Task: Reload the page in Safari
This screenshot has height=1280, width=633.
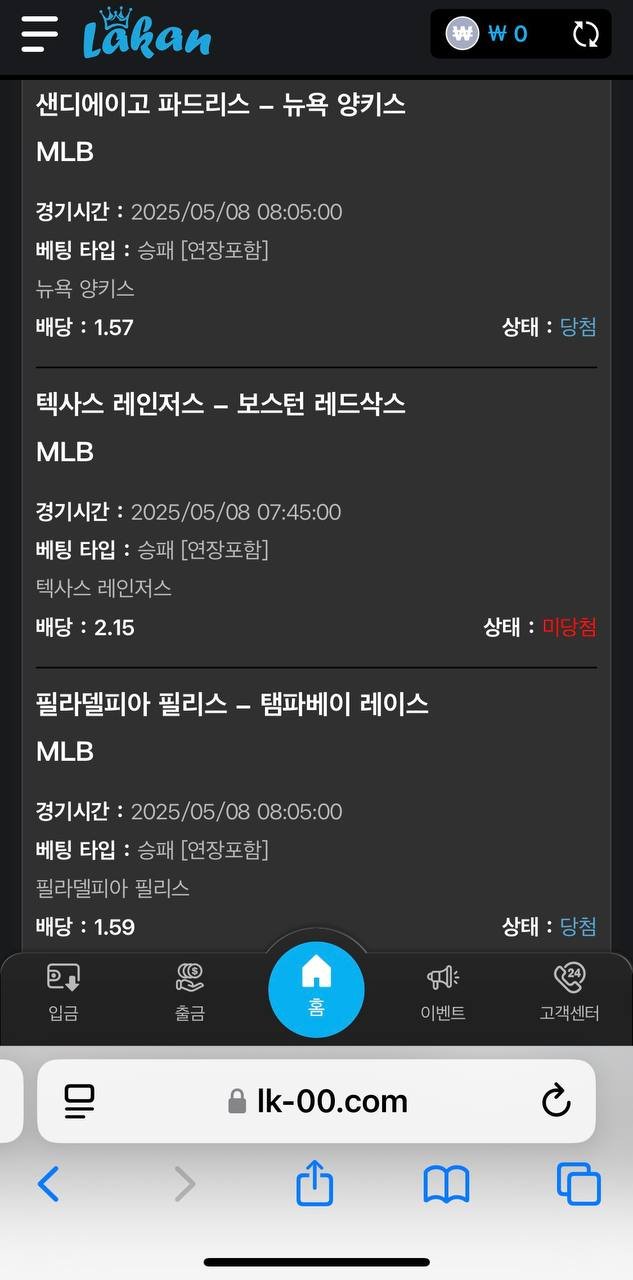Action: pyautogui.click(x=556, y=1102)
